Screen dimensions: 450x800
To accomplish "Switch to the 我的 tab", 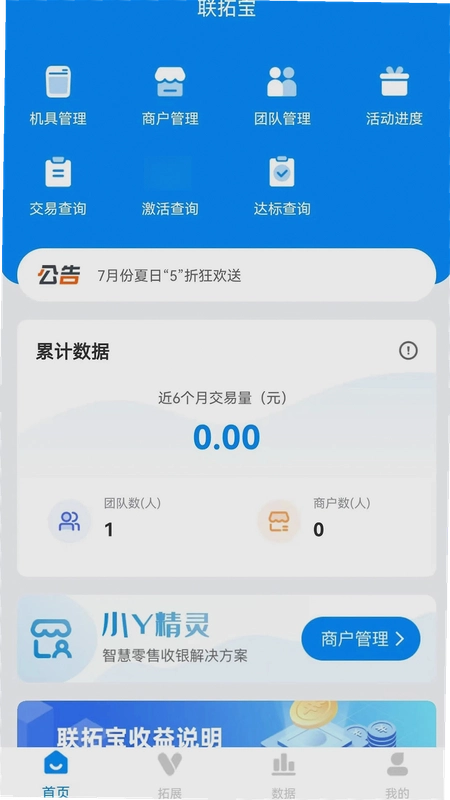I will 397,775.
